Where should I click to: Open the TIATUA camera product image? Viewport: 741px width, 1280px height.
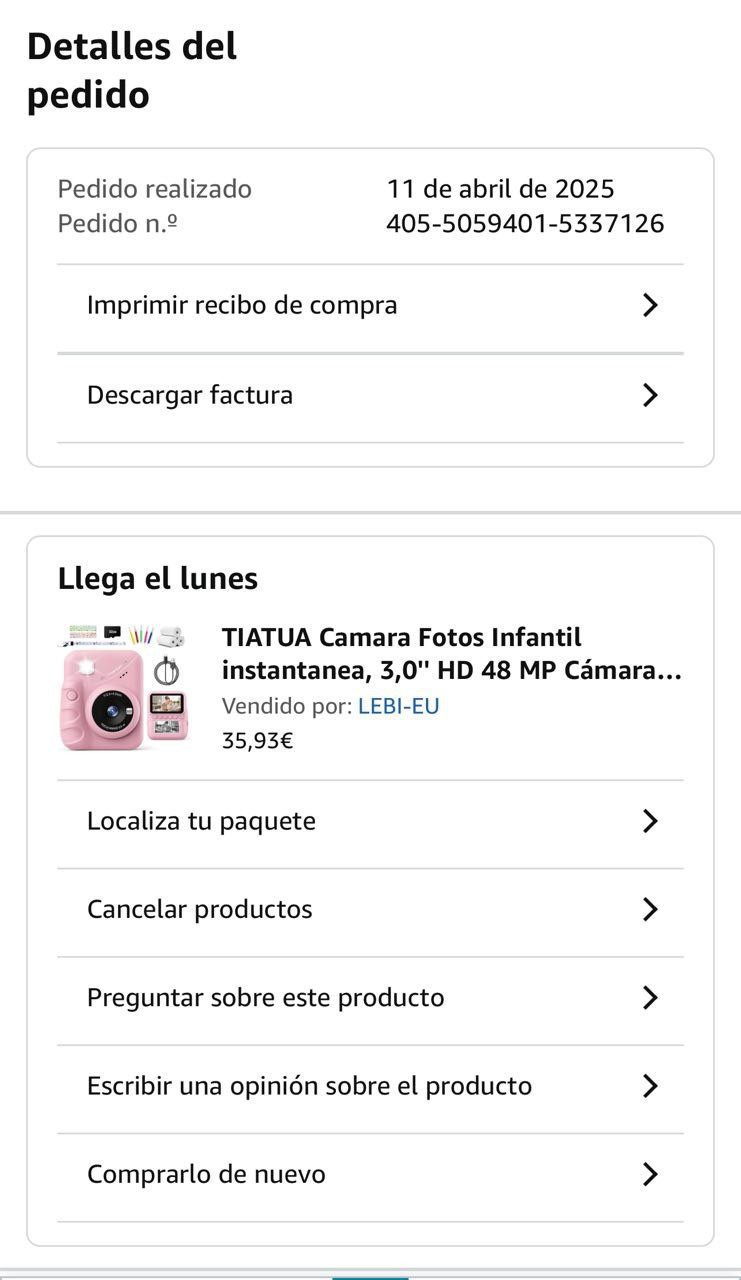pyautogui.click(x=123, y=688)
